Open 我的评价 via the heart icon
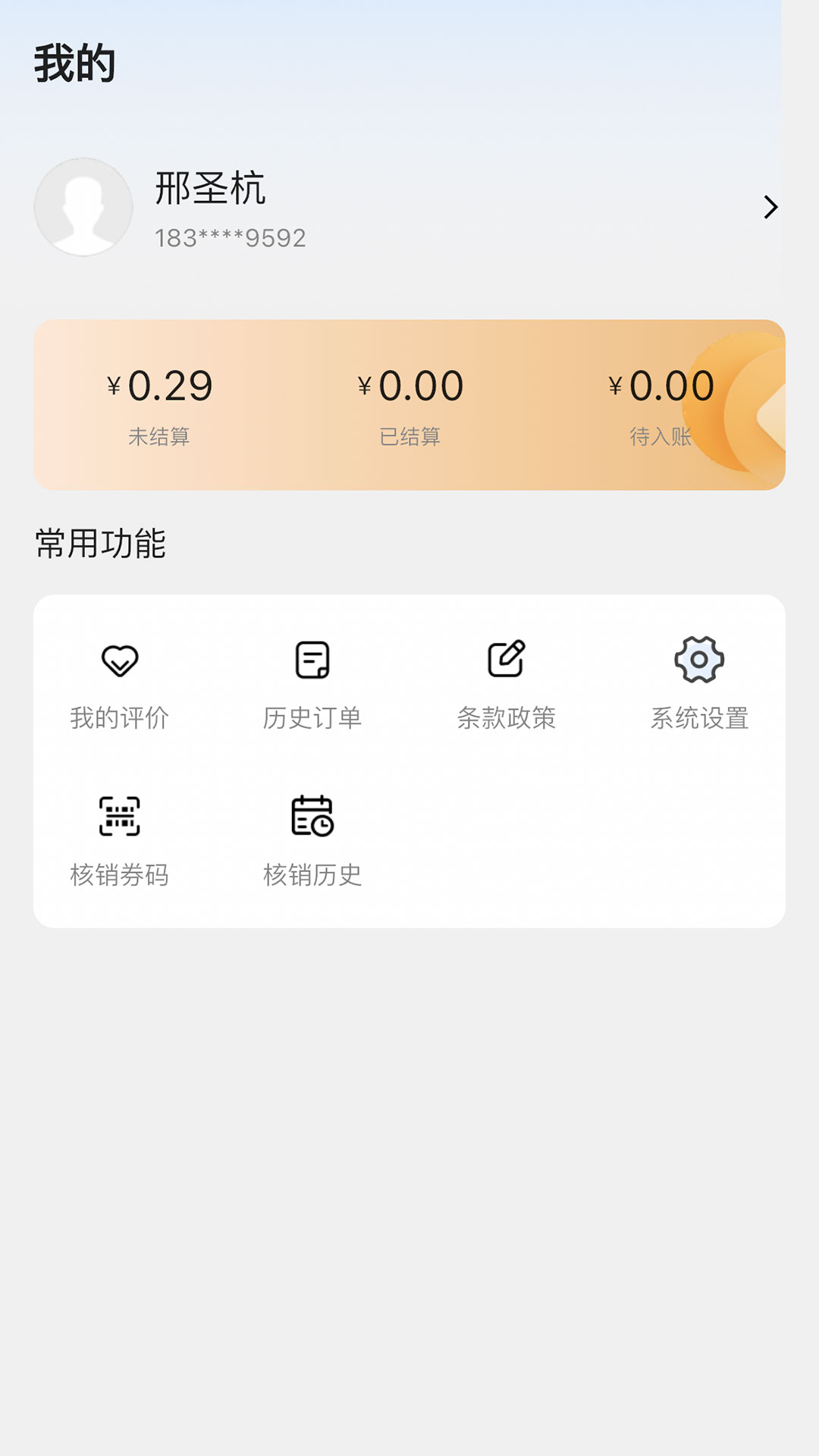 point(119,661)
